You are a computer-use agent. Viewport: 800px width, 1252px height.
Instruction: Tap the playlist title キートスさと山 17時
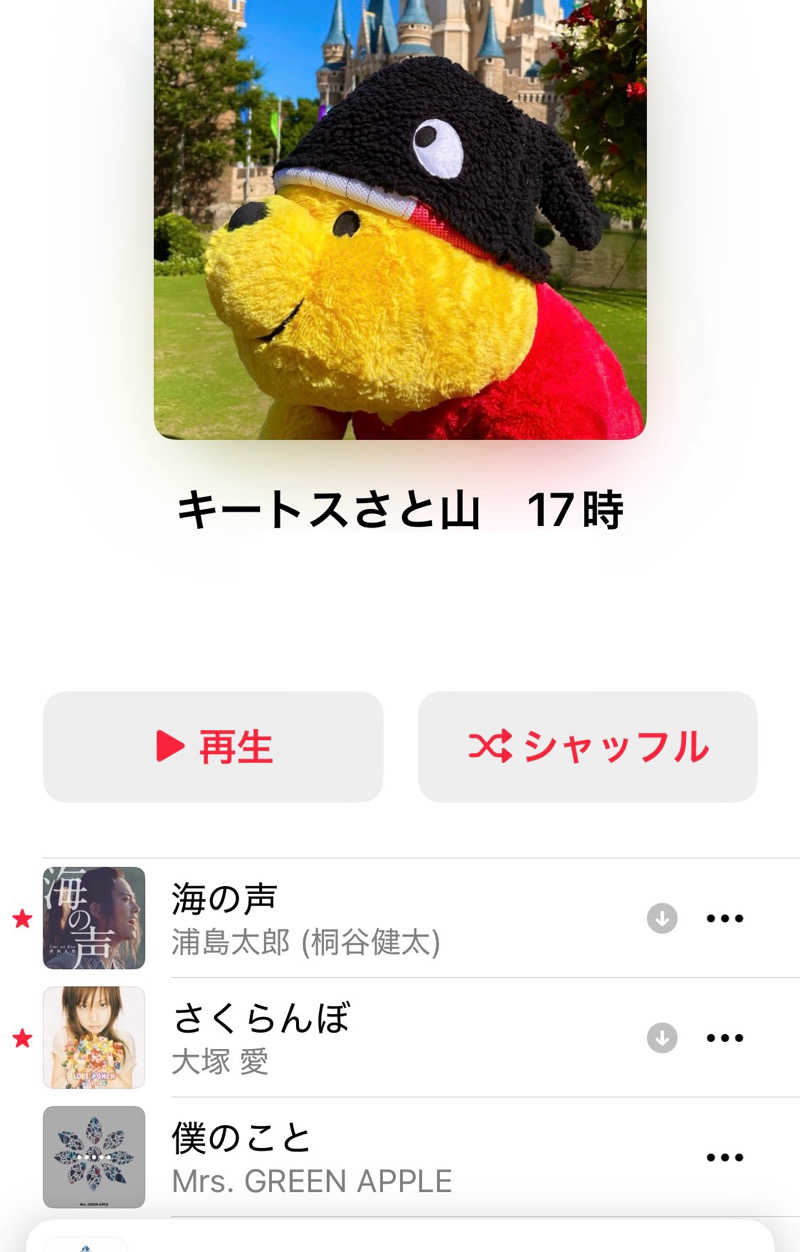click(x=400, y=510)
